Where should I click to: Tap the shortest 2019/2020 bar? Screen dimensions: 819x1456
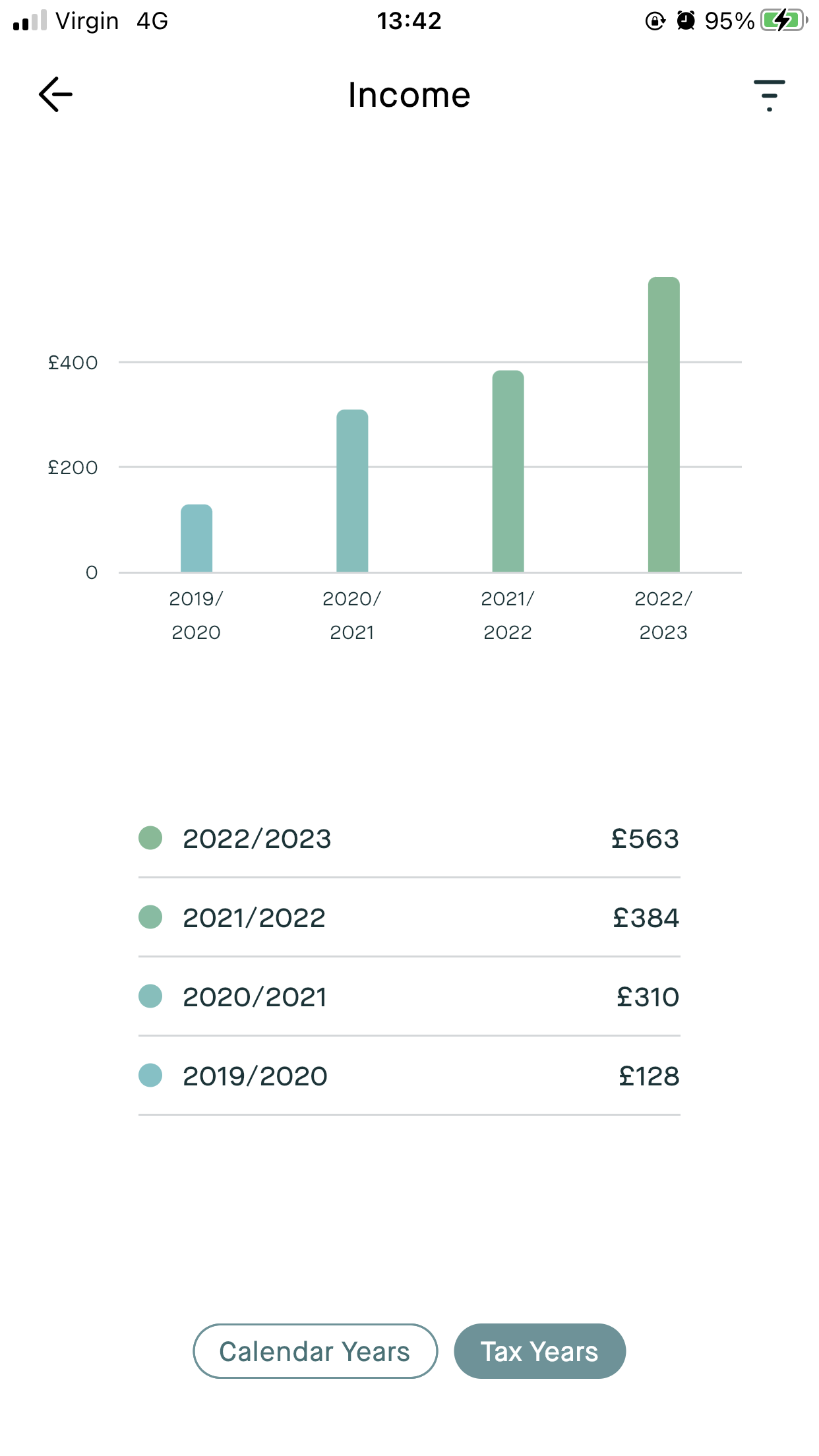196,537
